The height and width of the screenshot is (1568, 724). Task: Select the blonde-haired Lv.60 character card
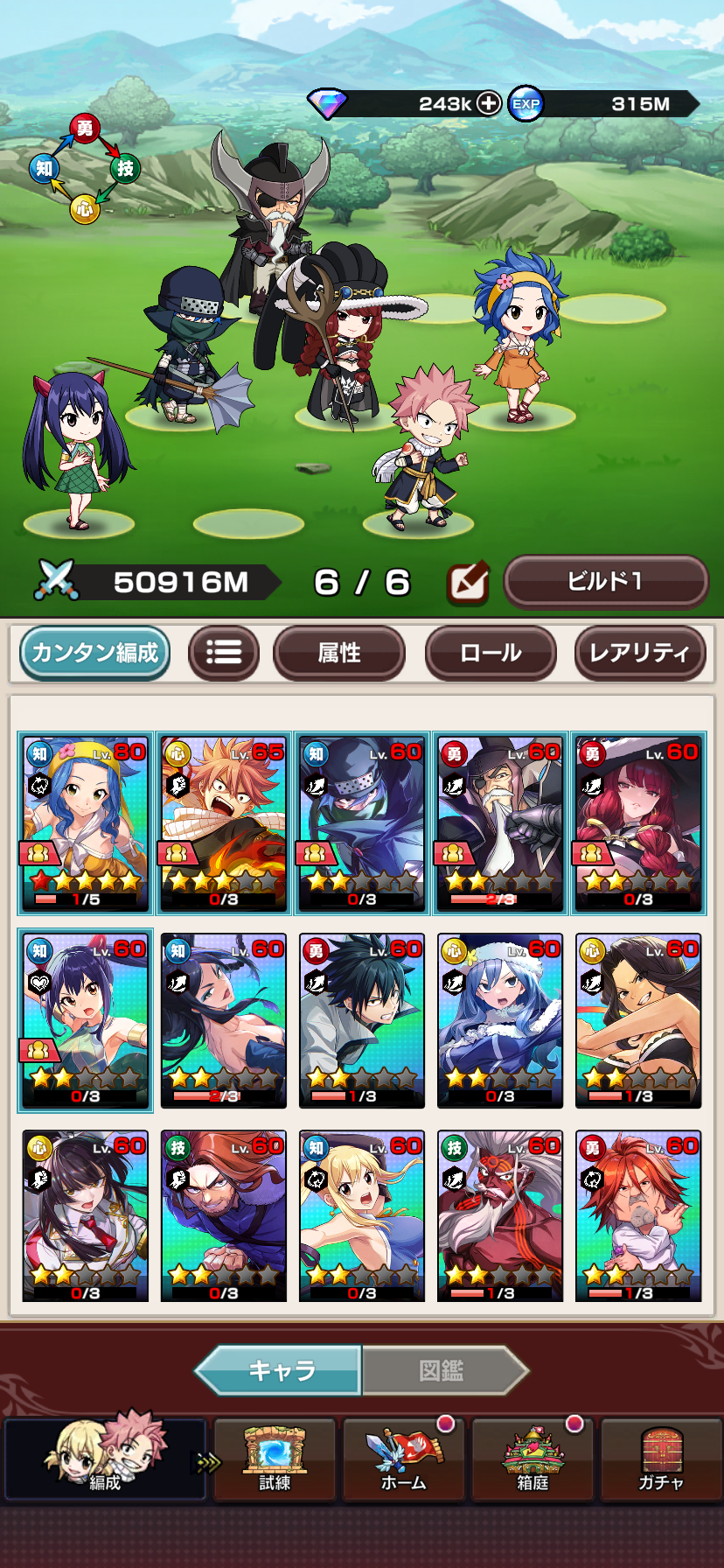point(361,1216)
